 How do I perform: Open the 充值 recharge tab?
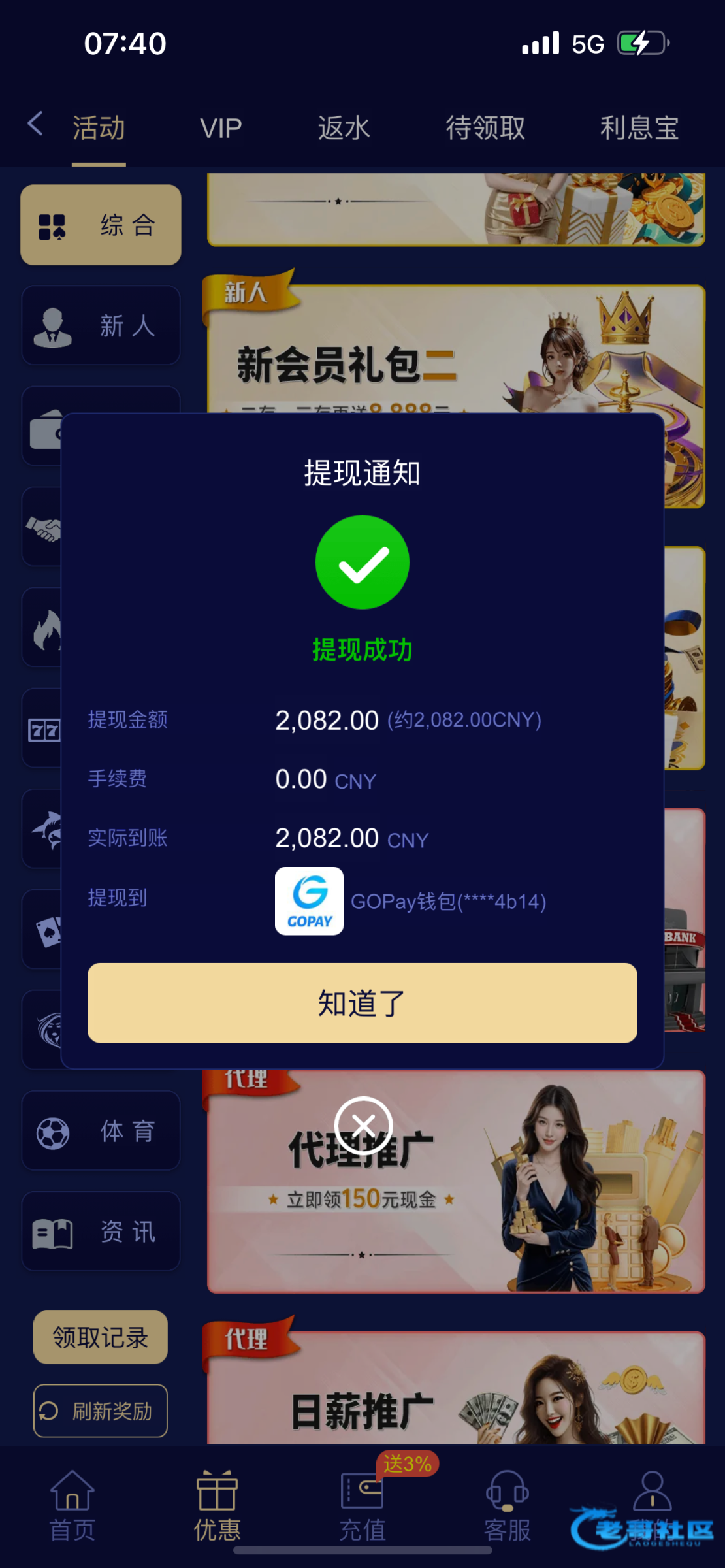(362, 1506)
